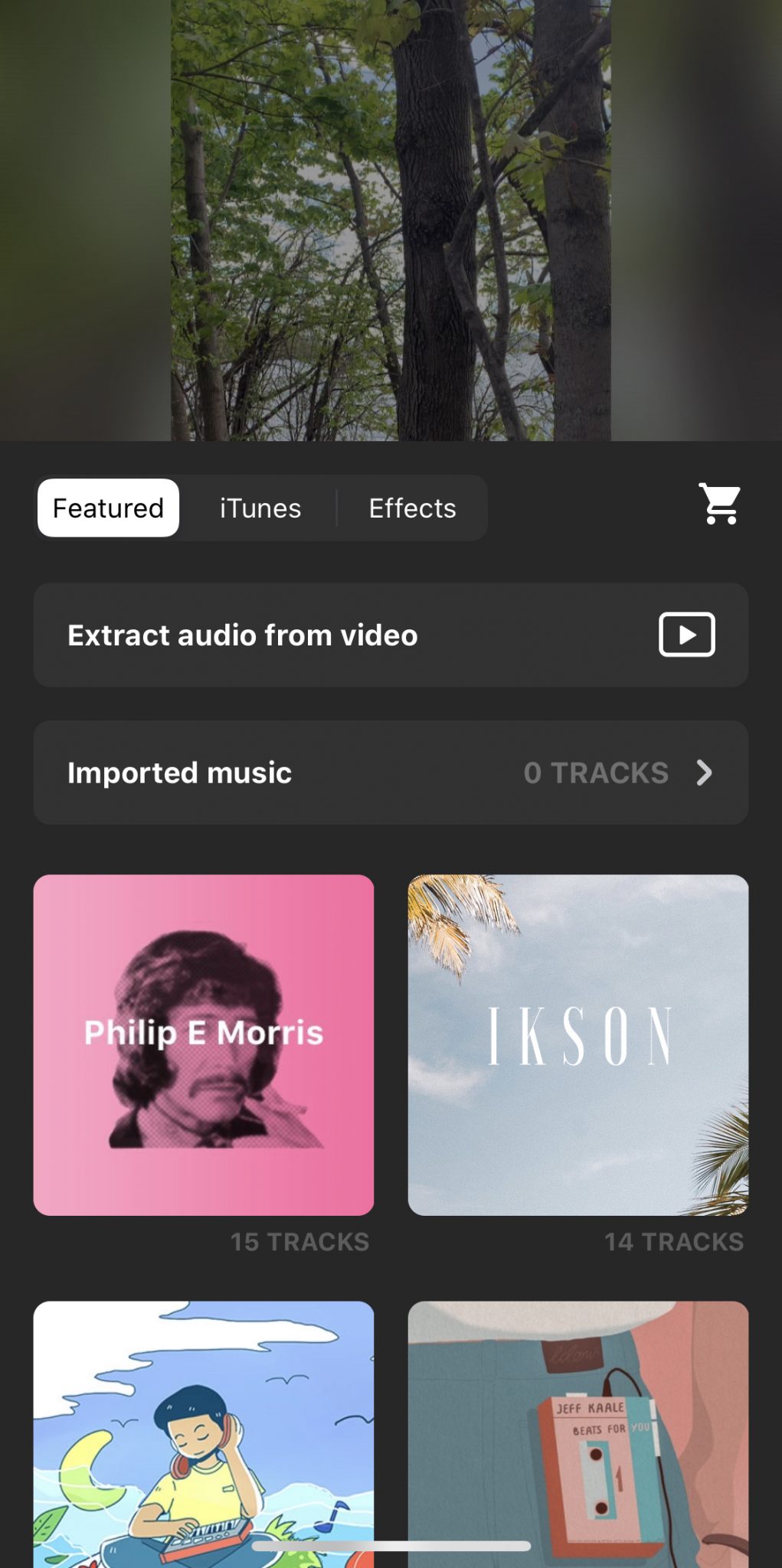
Task: Expand the Imported music list
Action: [x=391, y=773]
